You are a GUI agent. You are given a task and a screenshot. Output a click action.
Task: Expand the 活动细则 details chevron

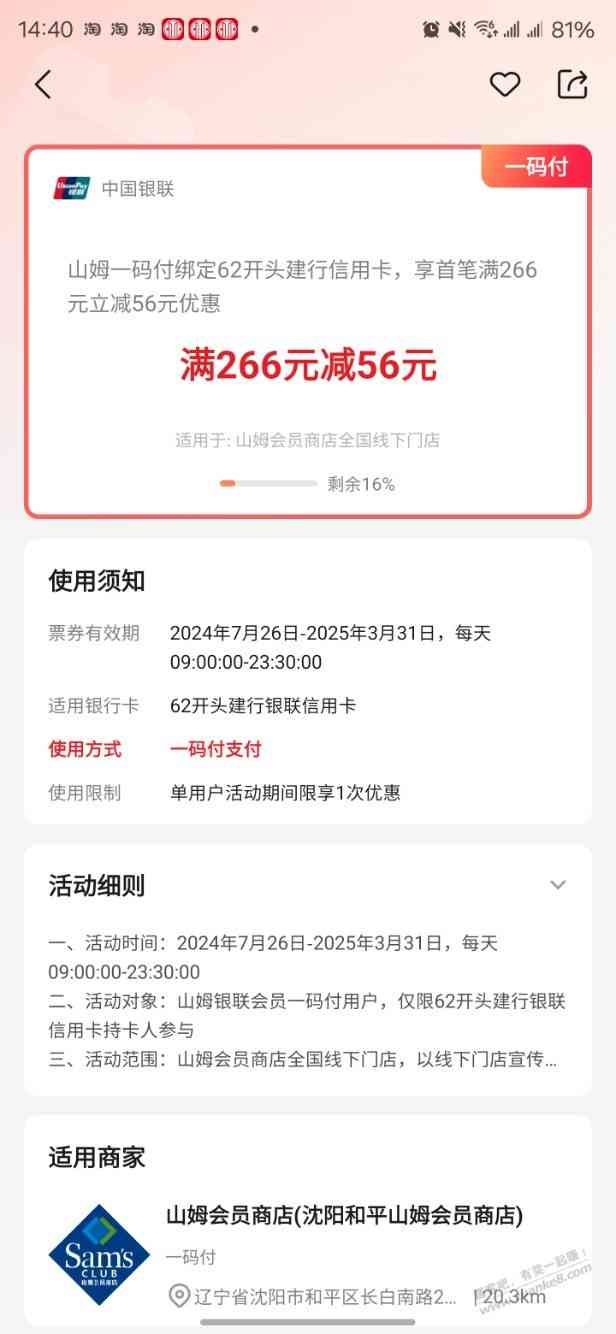click(558, 885)
